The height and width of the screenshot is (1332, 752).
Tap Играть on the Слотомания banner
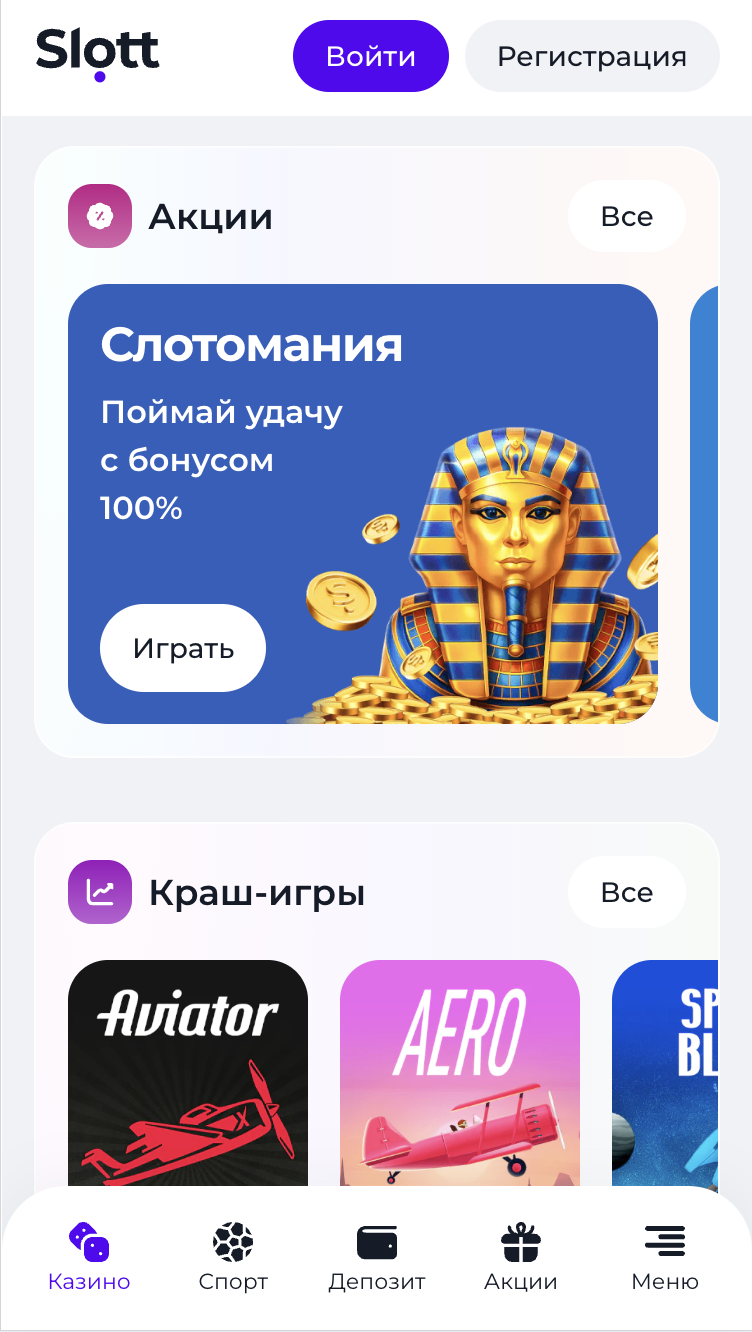coord(183,648)
